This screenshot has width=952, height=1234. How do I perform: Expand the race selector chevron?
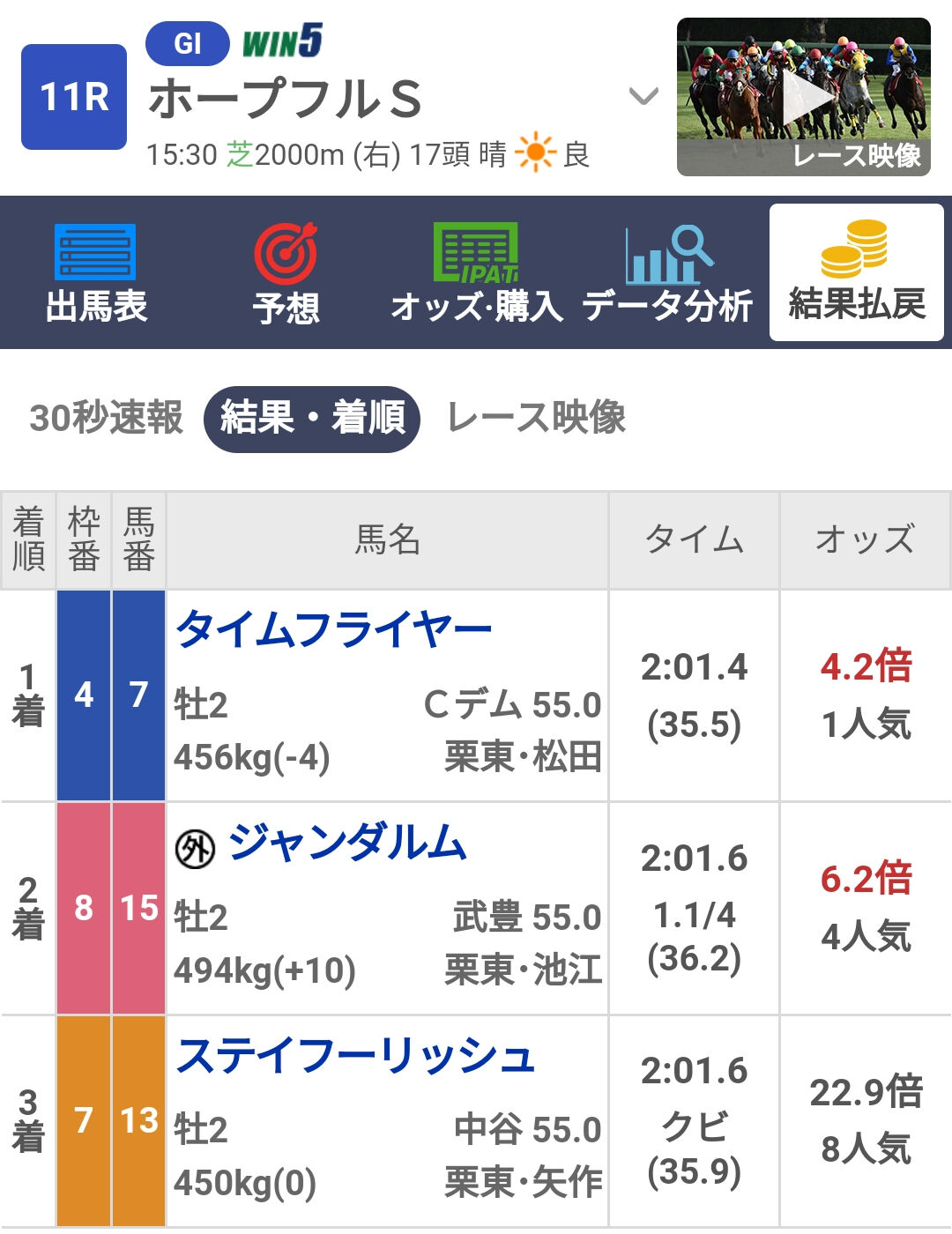pos(644,96)
